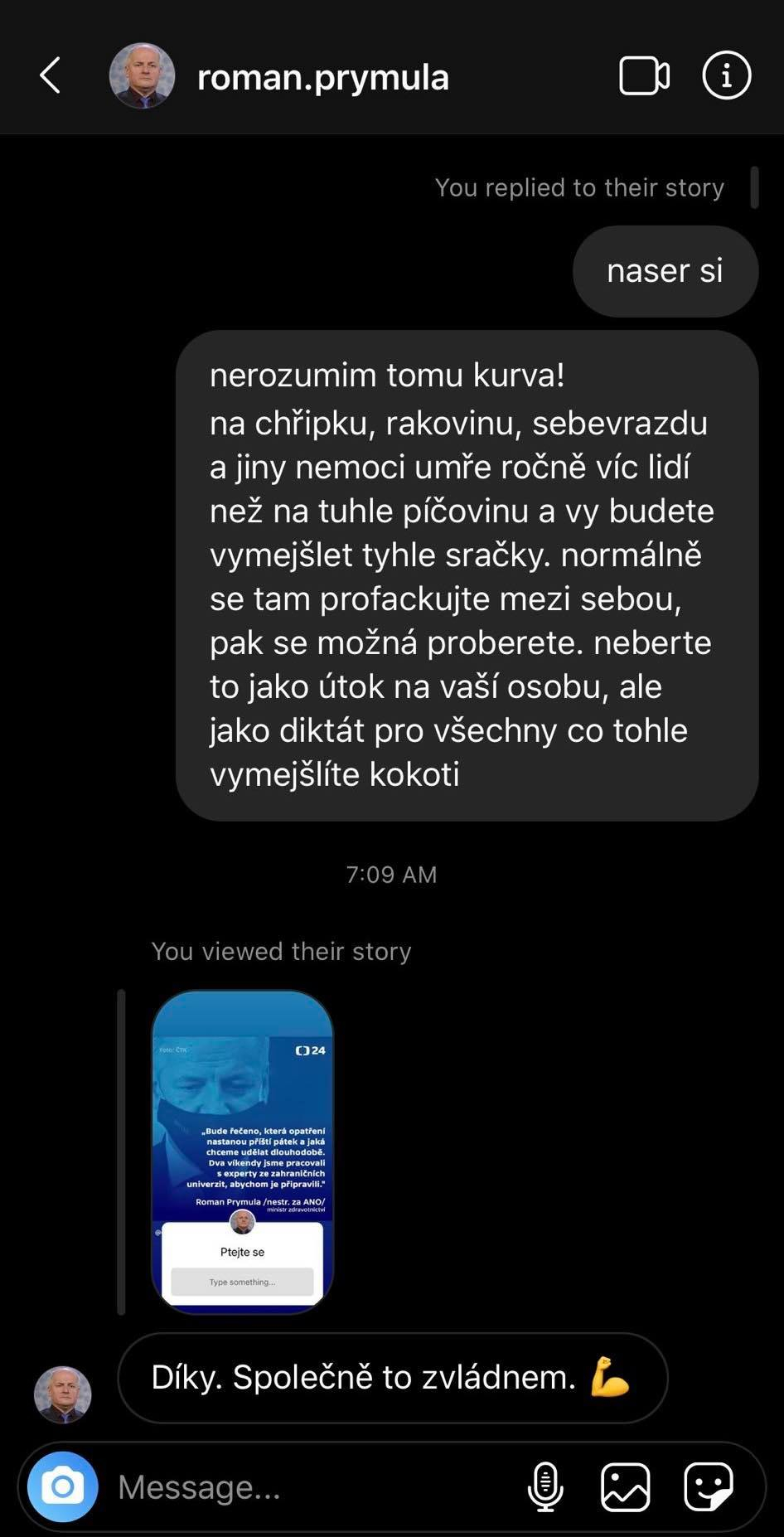Open the viewed story thumbnail
Screen dimensions: 784x1537
[242, 1152]
